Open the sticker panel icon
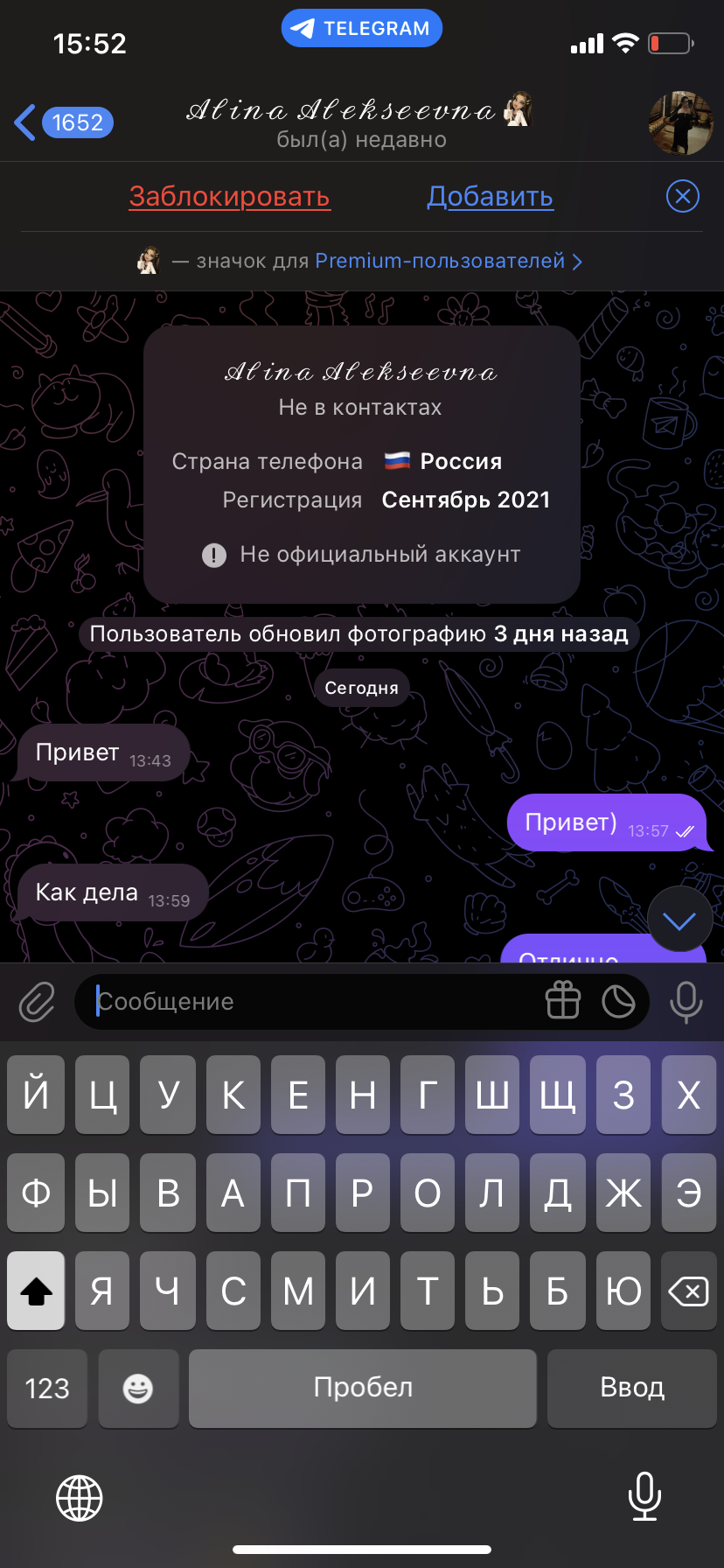724x1568 pixels. tap(618, 1001)
